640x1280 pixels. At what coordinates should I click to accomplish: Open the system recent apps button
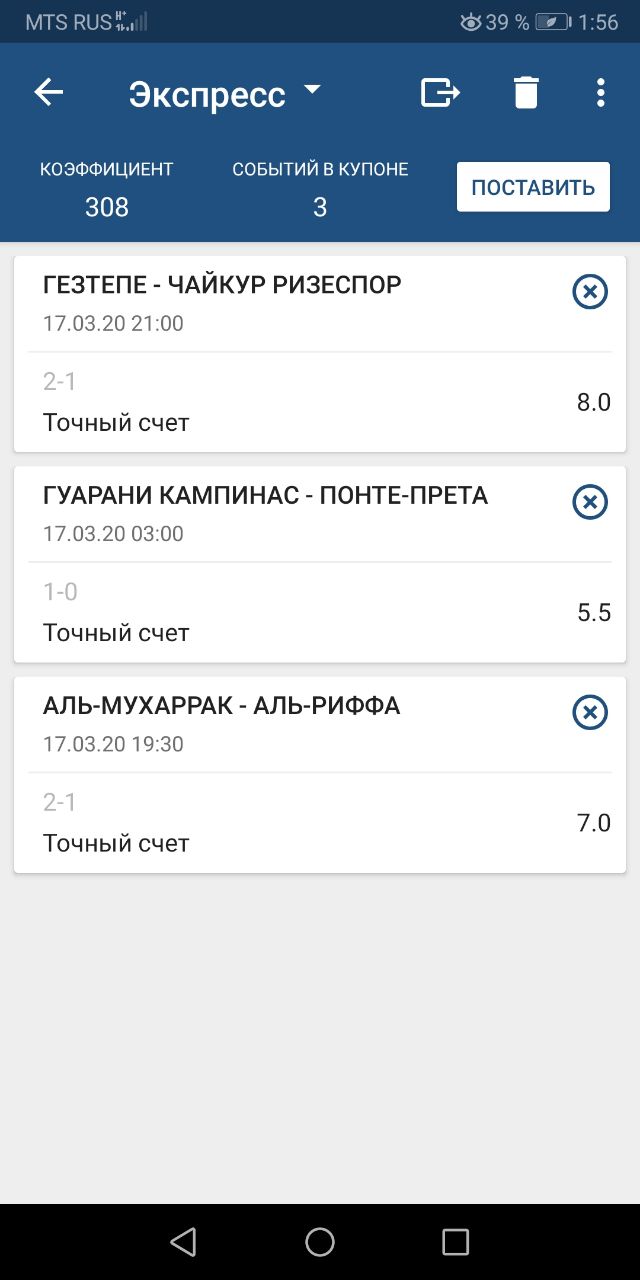coord(455,1242)
